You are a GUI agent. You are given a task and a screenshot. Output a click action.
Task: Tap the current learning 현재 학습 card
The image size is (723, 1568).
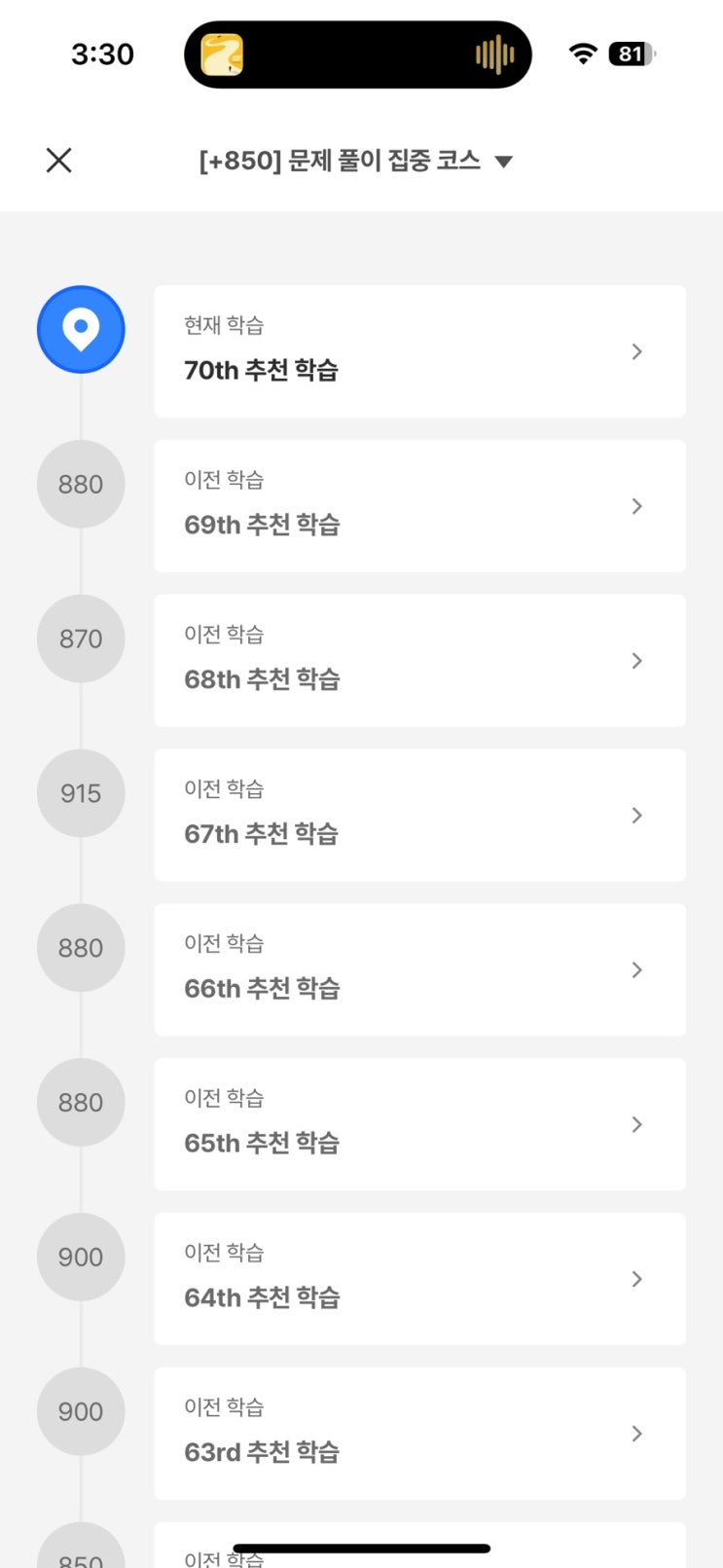click(x=419, y=351)
